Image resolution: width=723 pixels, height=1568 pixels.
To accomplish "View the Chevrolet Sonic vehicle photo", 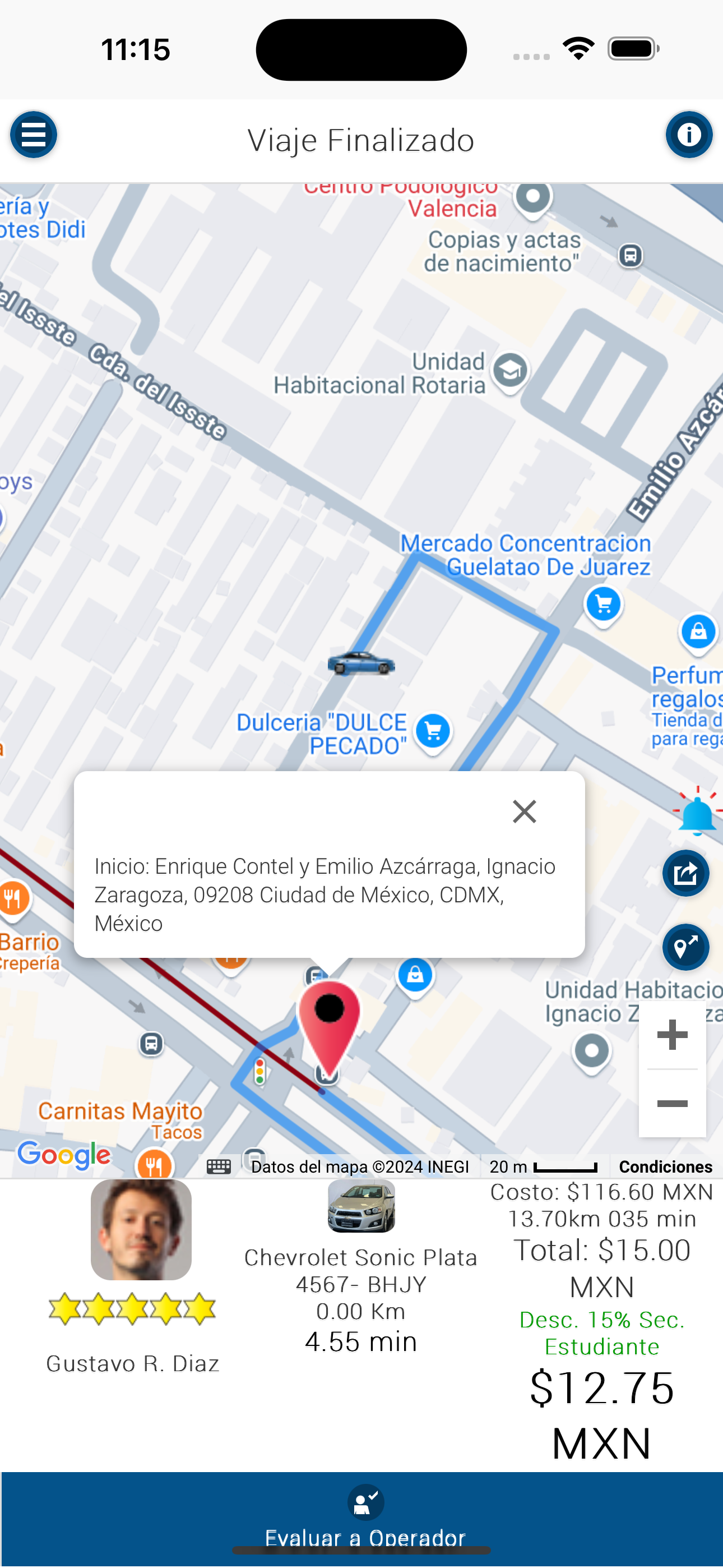I will [361, 1206].
